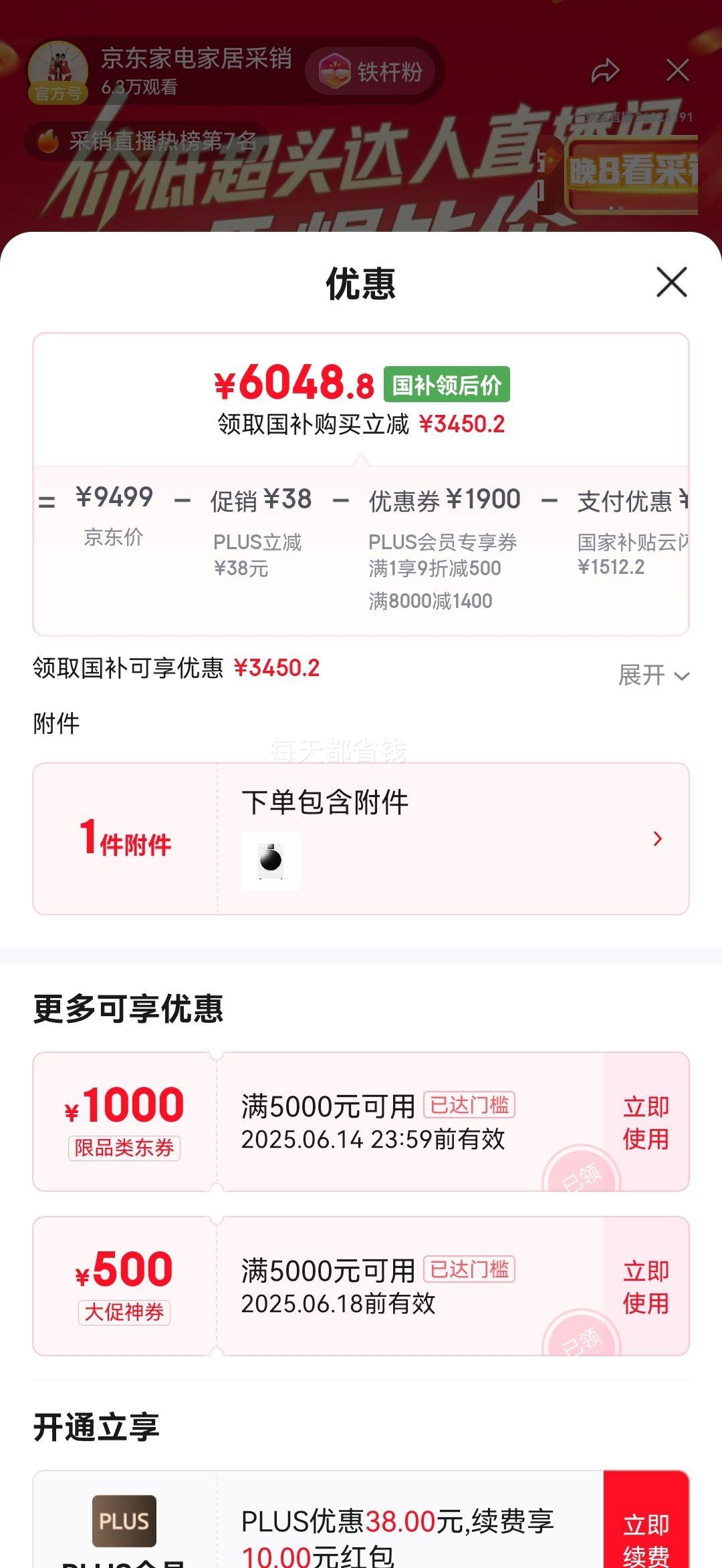Viewport: 722px width, 1568px height.
Task: Use the ¥500 大促神券 coupon
Action: (645, 1287)
